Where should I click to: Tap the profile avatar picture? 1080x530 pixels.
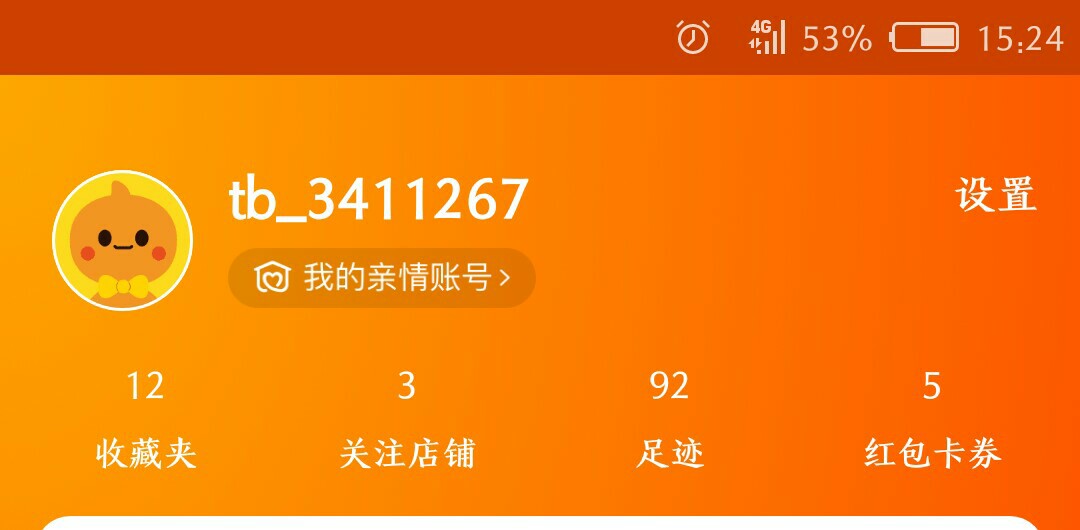122,241
